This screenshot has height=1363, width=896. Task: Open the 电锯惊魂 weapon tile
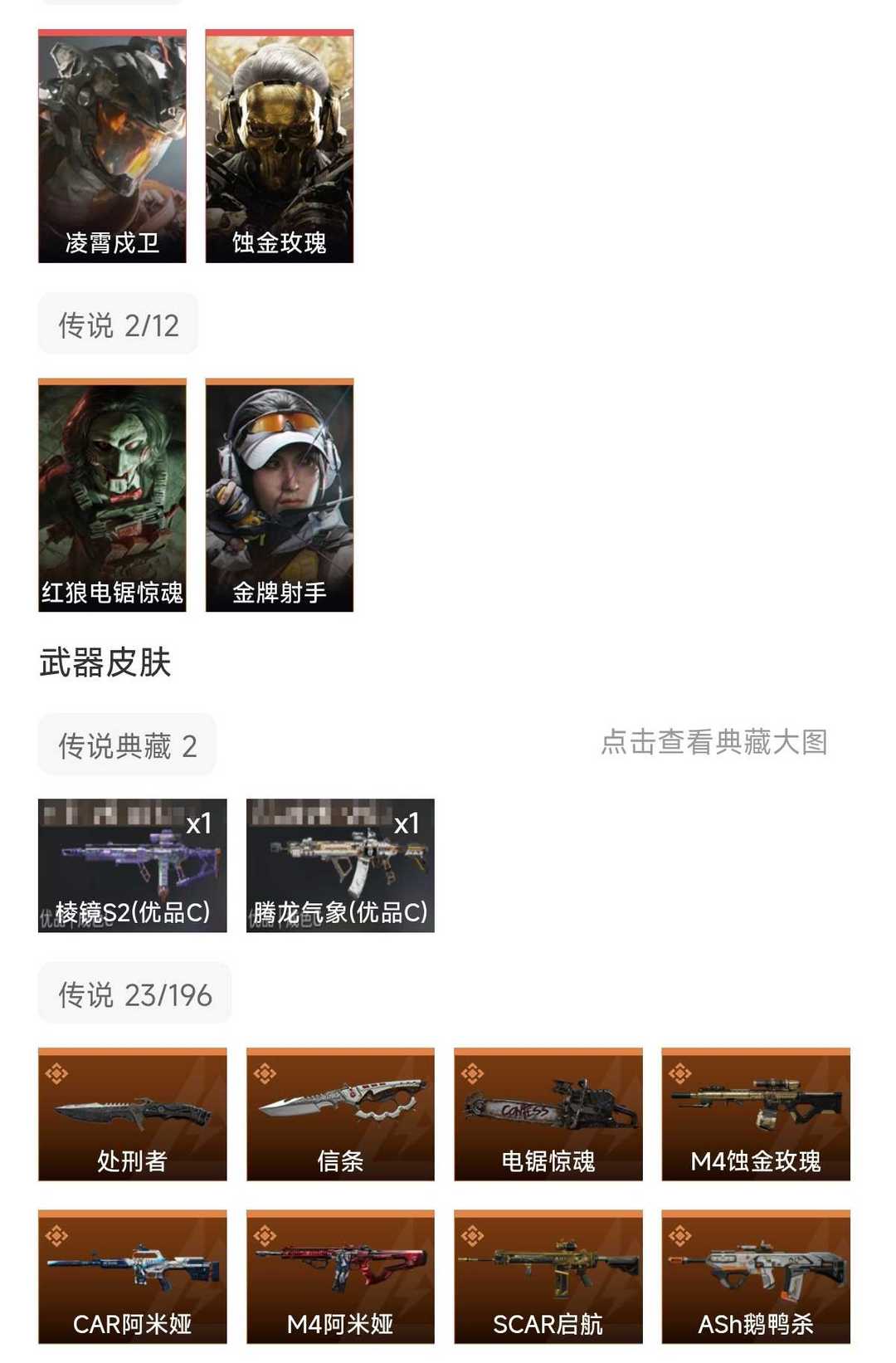click(548, 1114)
